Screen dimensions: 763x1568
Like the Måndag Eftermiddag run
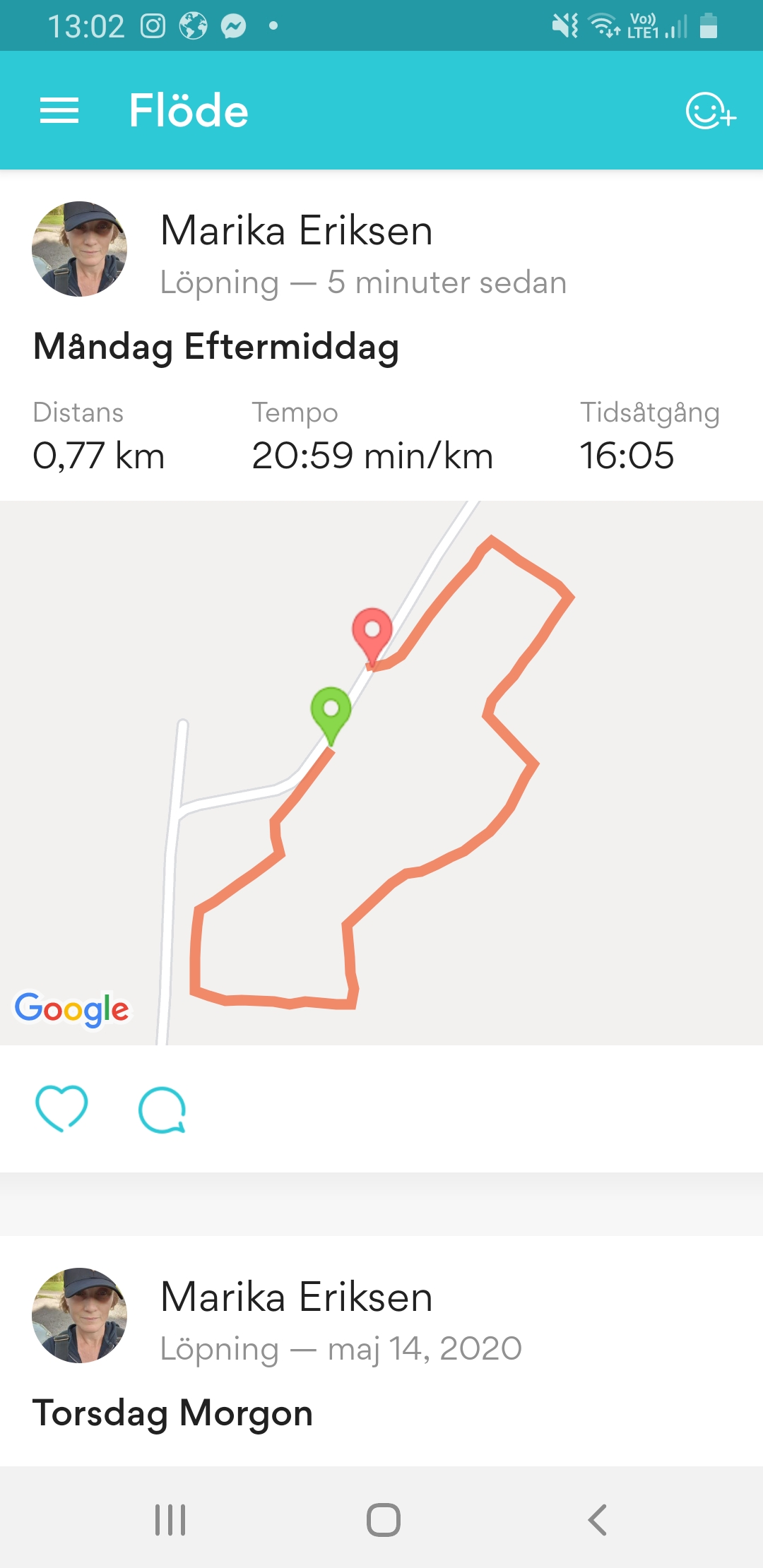[62, 1108]
